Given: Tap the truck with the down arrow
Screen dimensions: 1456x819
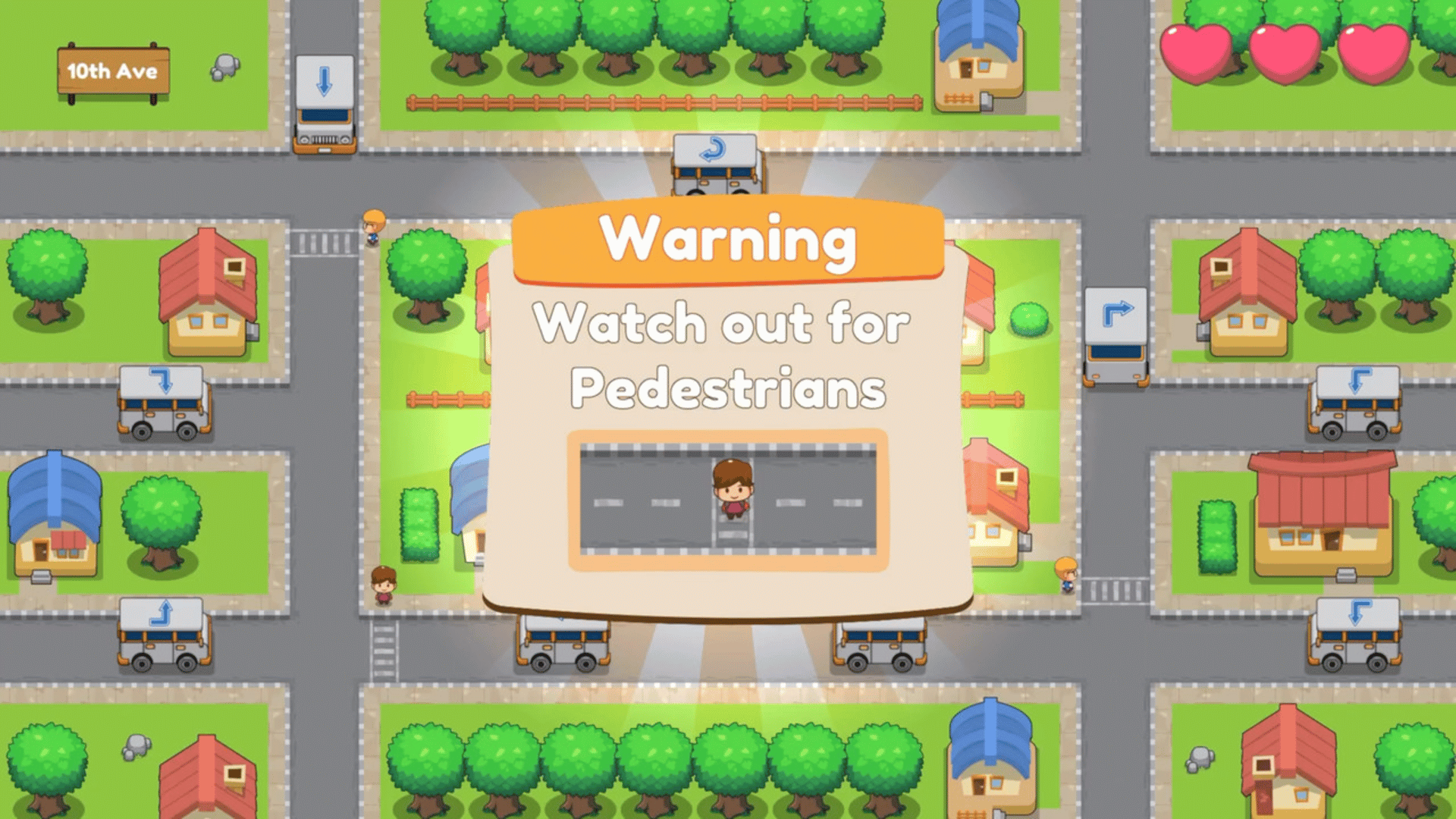Looking at the screenshot, I should coord(325,102).
